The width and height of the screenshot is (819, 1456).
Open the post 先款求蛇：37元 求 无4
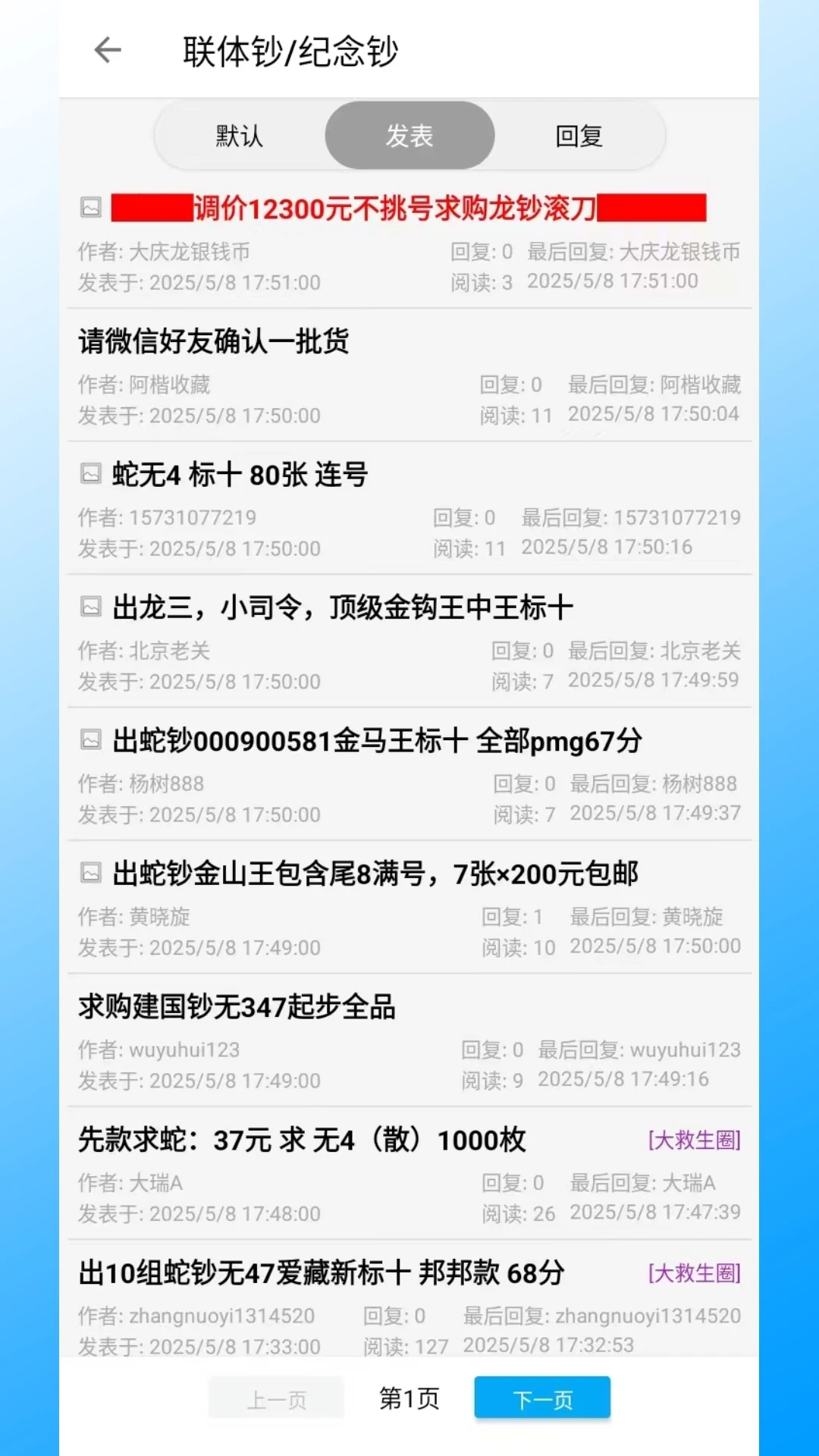point(302,1140)
